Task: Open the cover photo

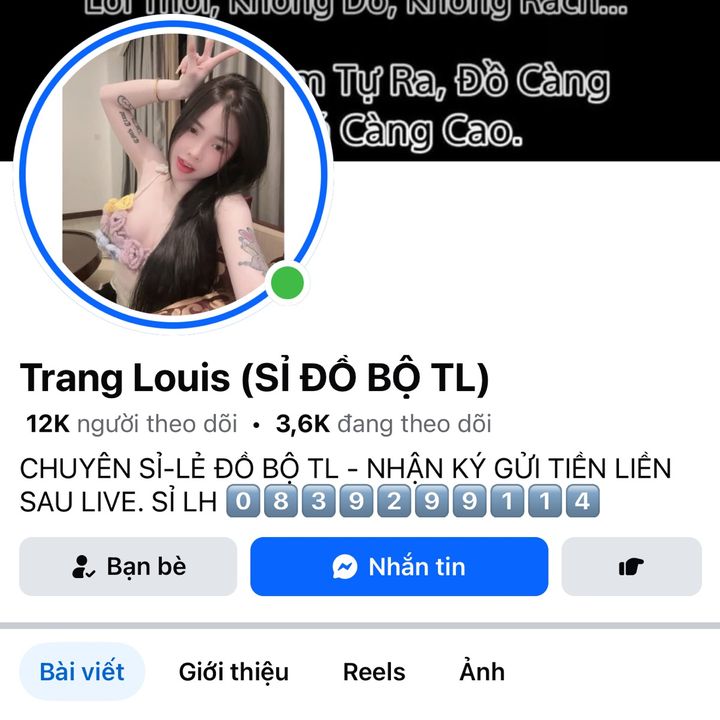Action: point(520,80)
